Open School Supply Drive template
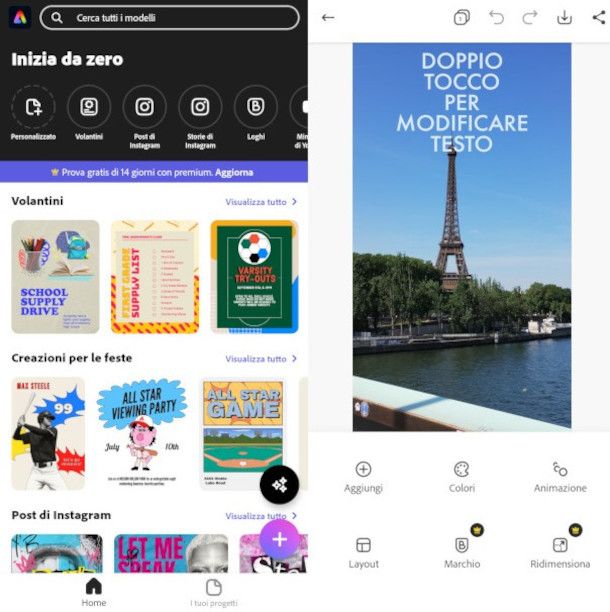This screenshot has width=610, height=612. tap(55, 276)
